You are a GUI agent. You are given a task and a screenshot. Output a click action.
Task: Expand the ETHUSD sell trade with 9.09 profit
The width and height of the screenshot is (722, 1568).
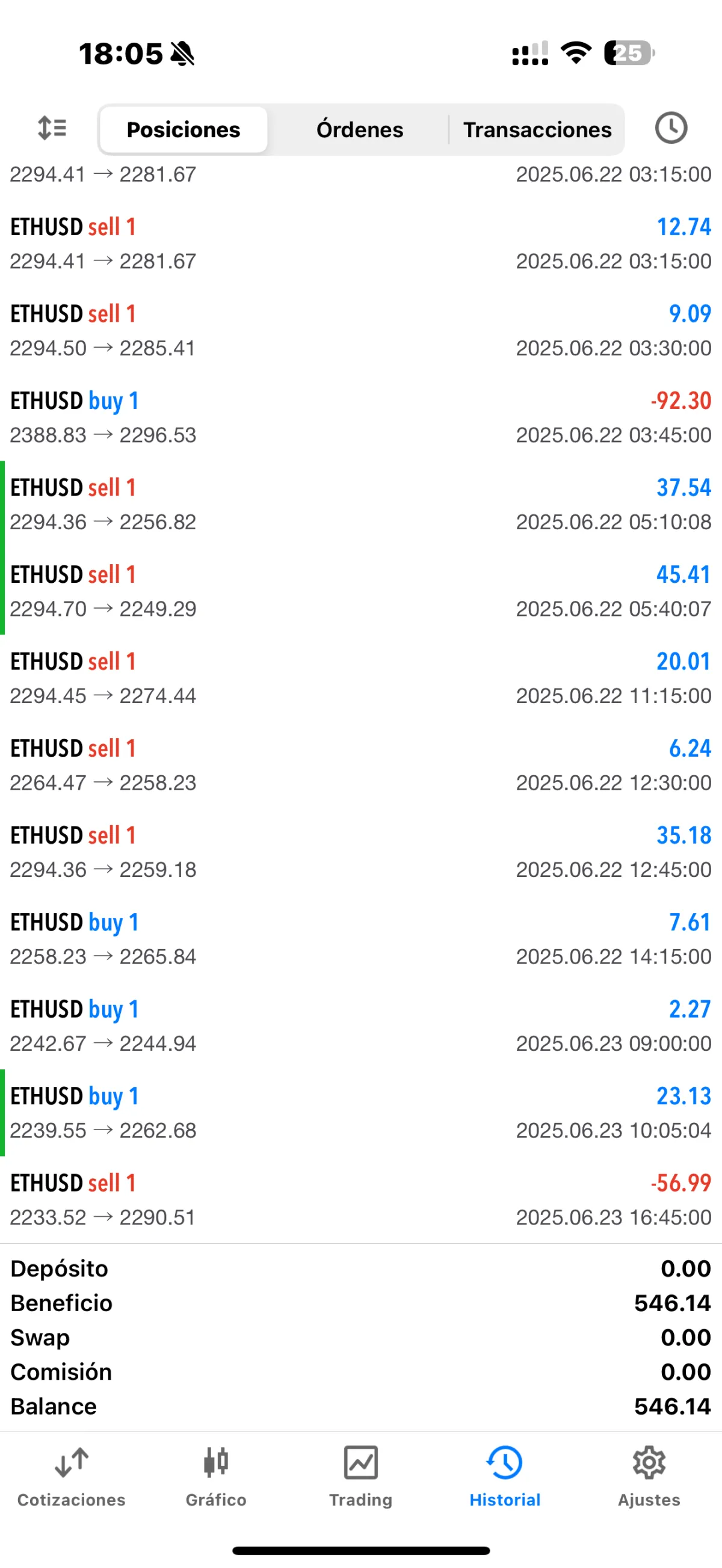[360, 331]
